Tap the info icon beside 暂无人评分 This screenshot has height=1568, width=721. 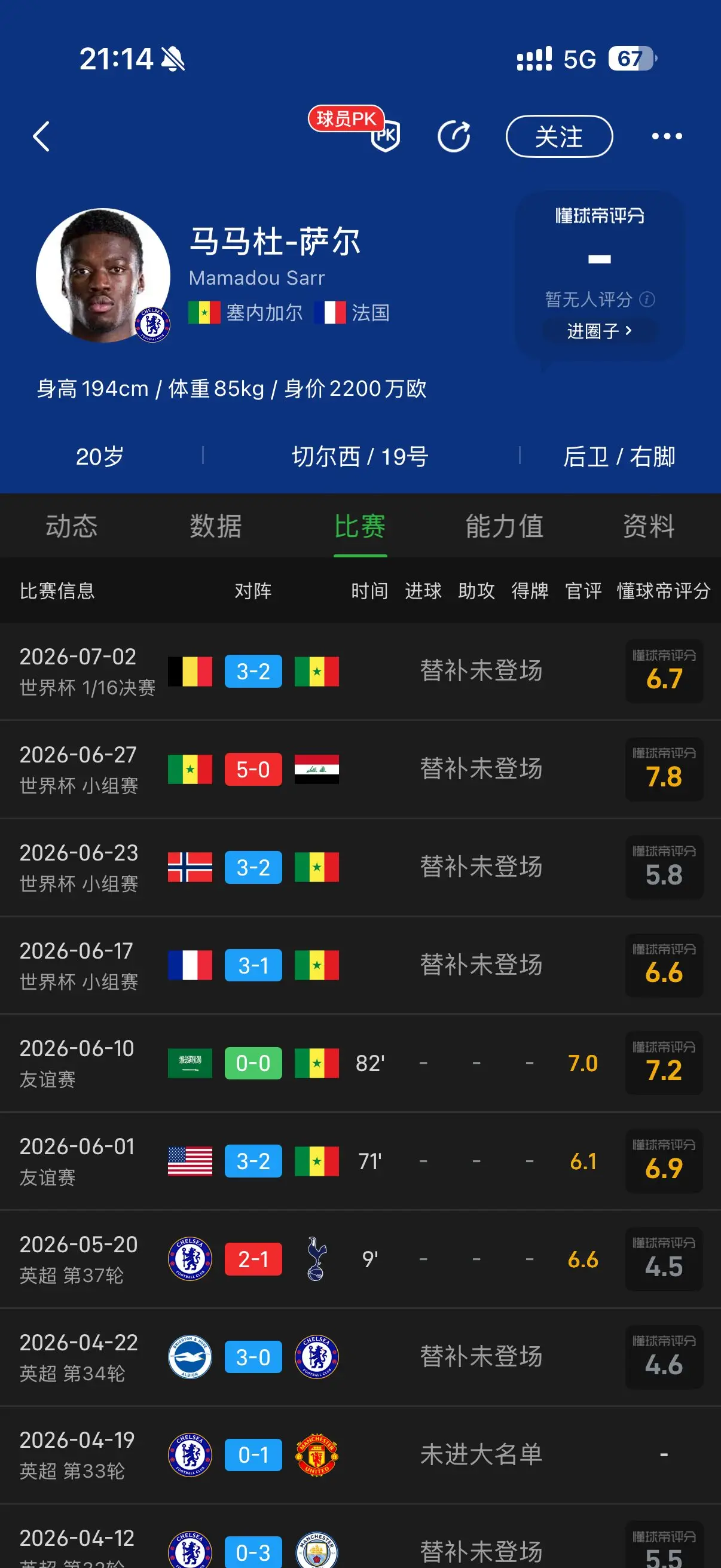coord(647,299)
